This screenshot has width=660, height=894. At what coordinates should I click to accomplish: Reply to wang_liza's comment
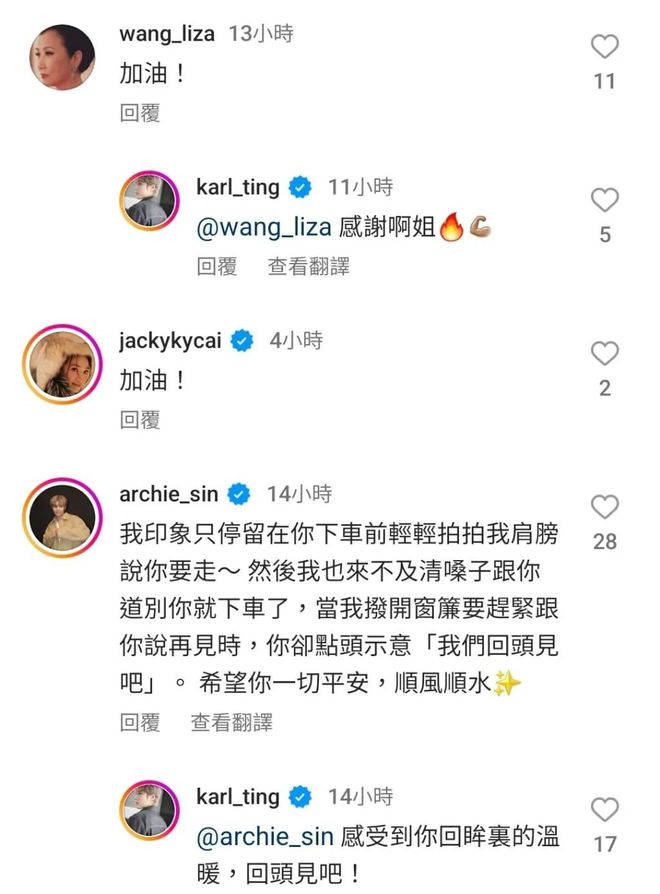coord(140,113)
